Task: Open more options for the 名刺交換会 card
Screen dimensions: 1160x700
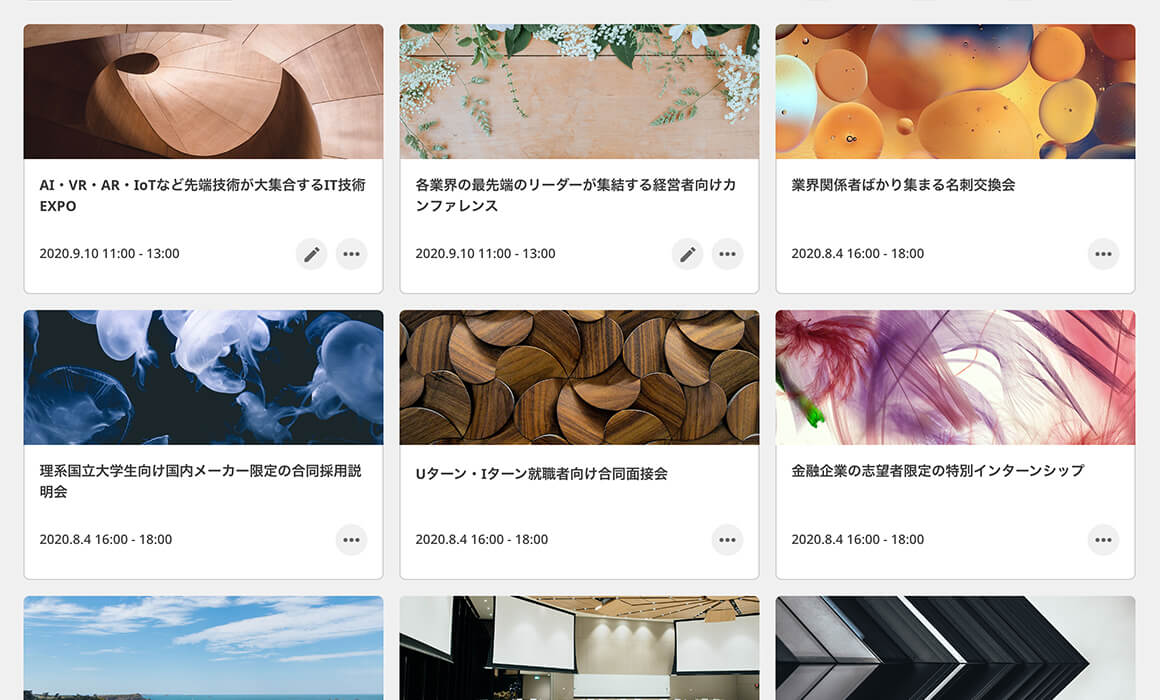Action: [1103, 254]
